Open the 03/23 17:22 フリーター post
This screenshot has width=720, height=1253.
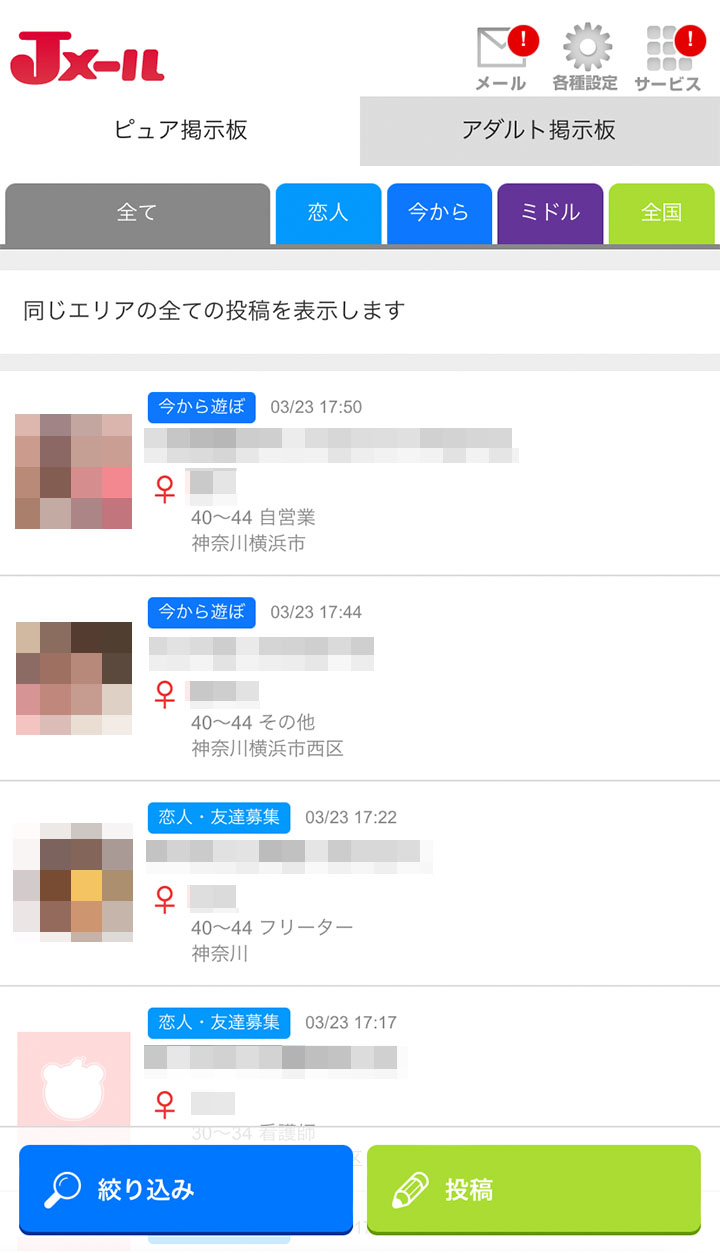pyautogui.click(x=360, y=883)
